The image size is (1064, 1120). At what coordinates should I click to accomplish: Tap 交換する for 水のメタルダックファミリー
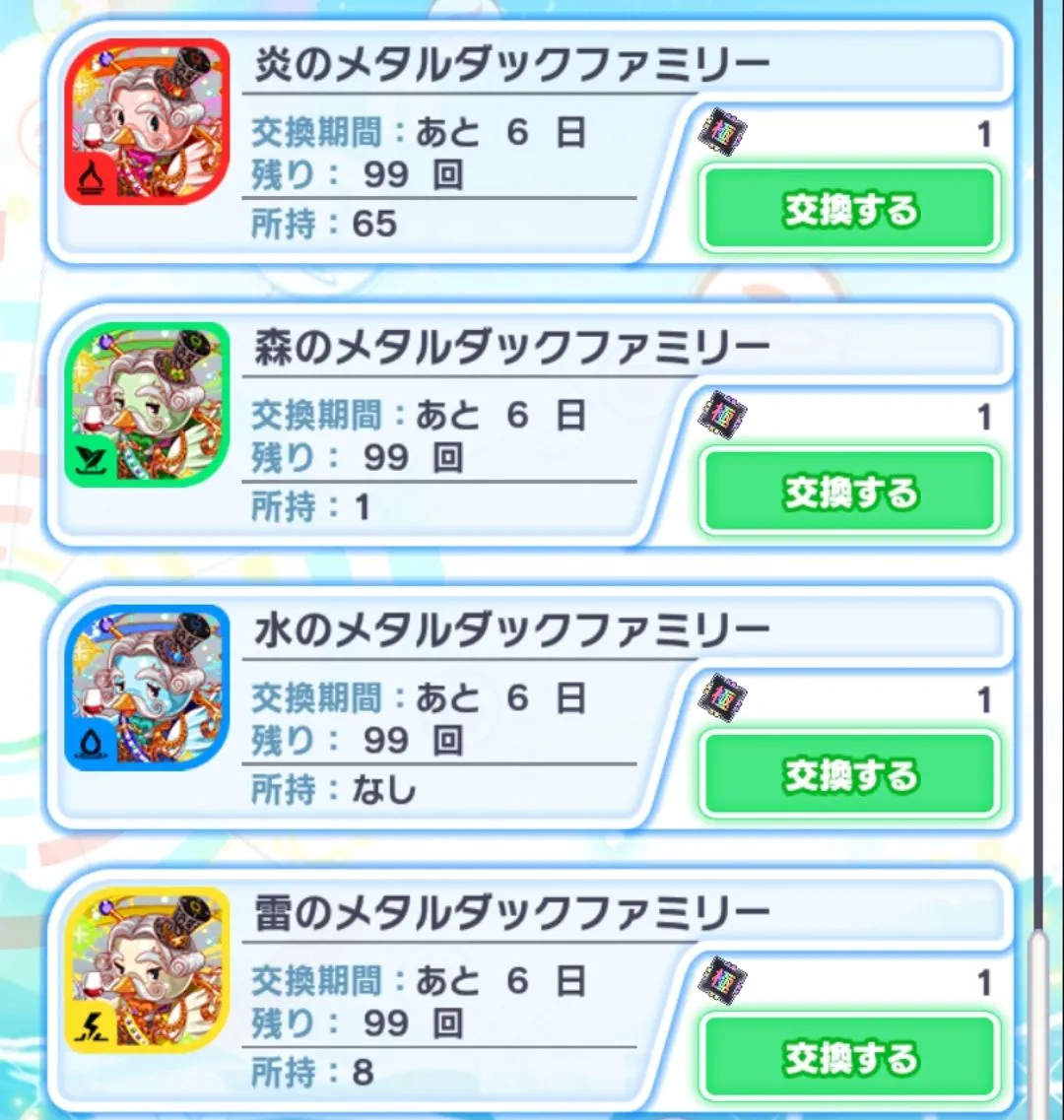click(849, 775)
